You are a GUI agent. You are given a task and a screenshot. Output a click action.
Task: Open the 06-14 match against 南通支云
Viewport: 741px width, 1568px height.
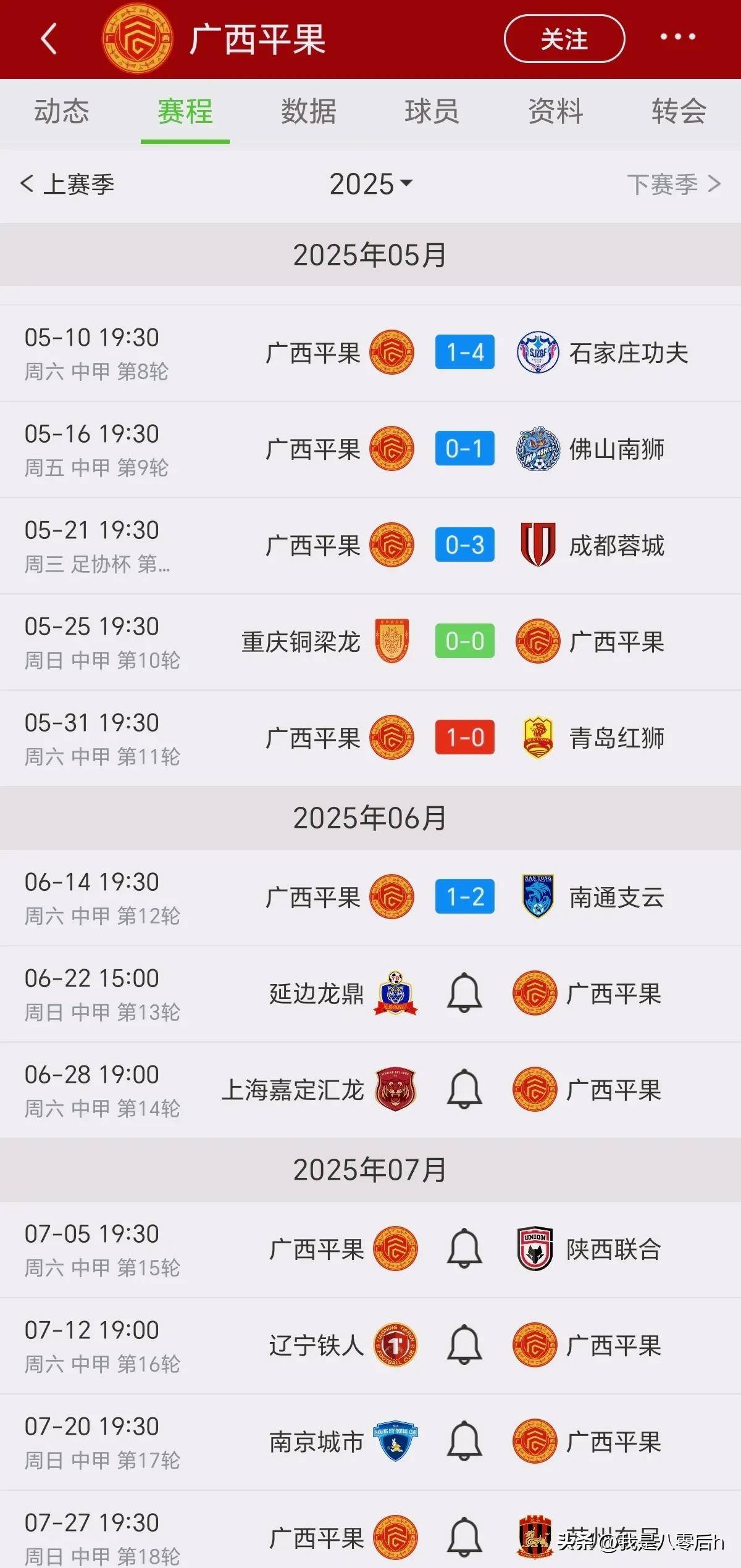(465, 897)
